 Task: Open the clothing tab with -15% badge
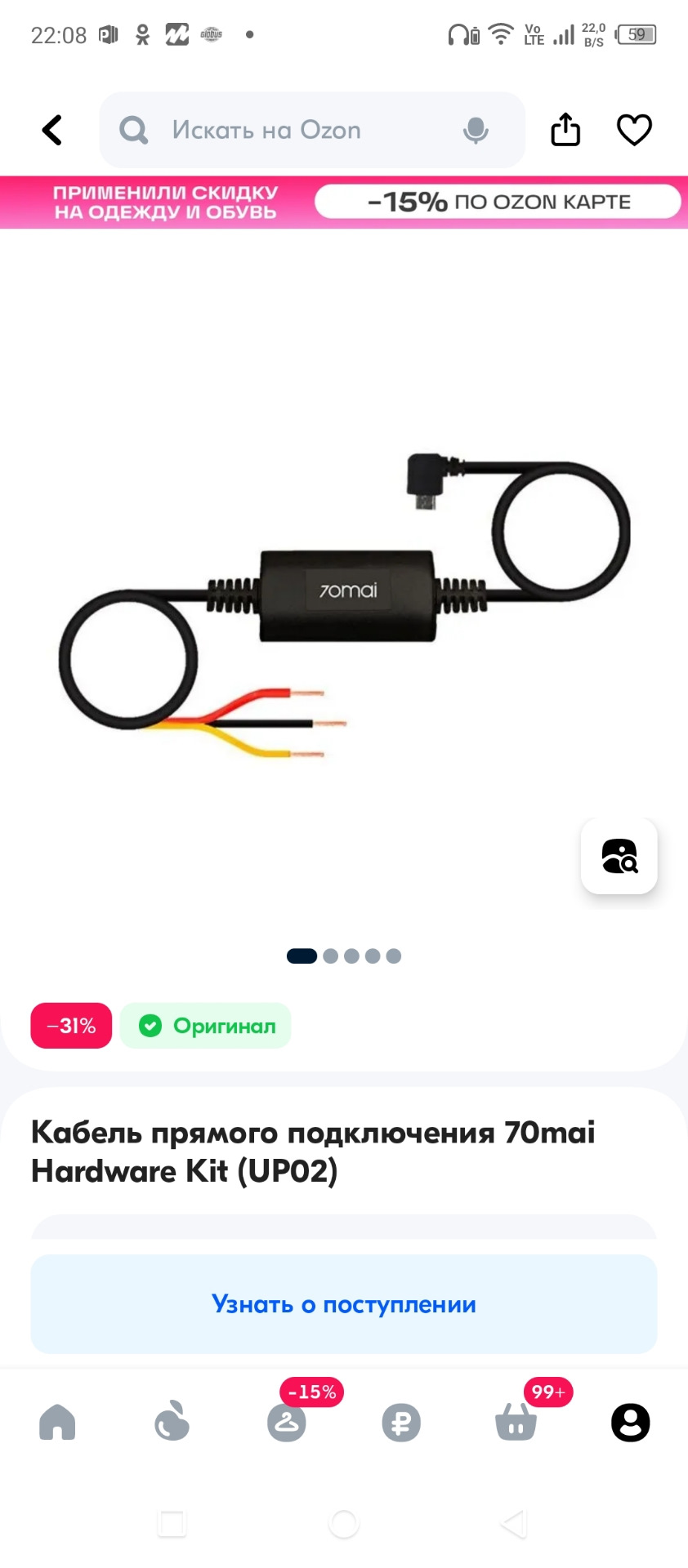pyautogui.click(x=287, y=1423)
